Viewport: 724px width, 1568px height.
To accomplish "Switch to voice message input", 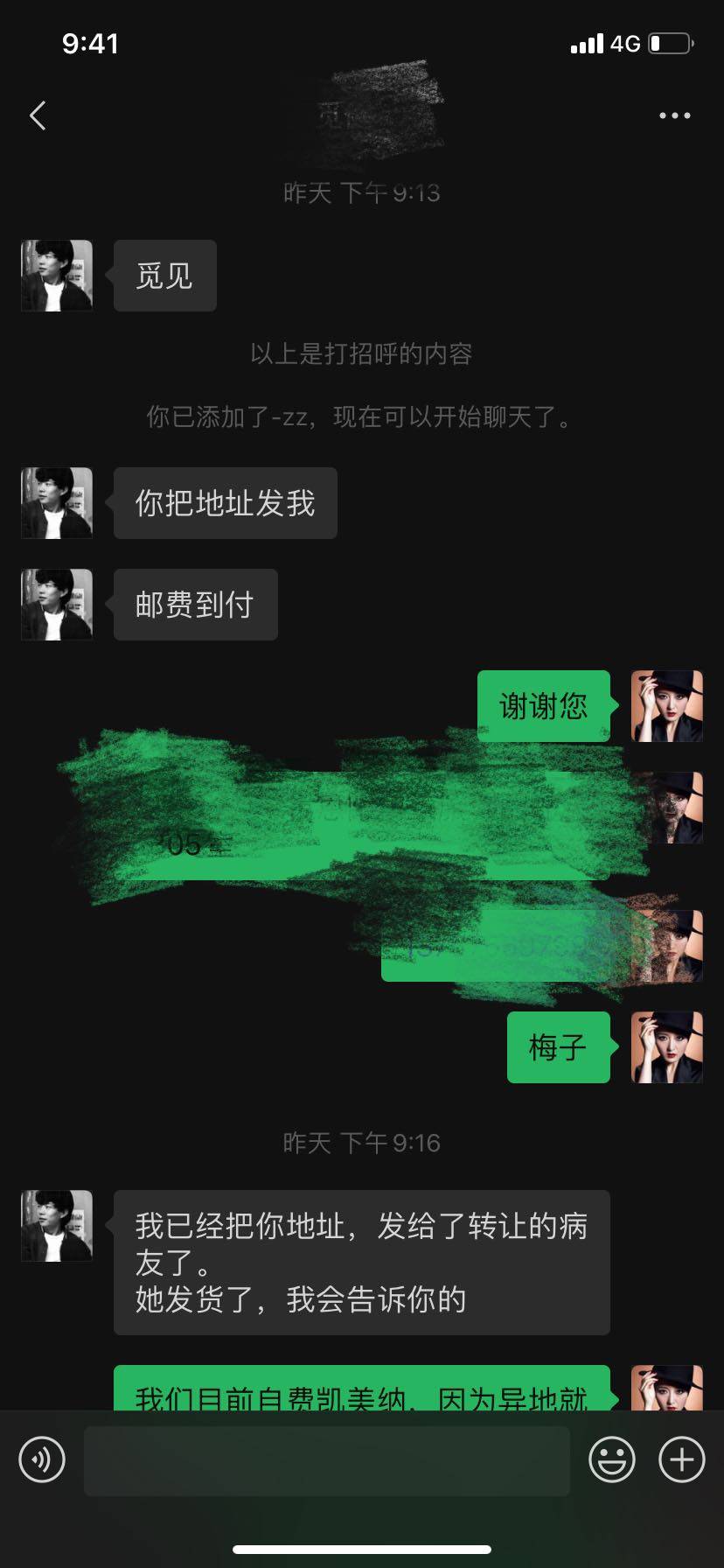I will [x=42, y=1459].
